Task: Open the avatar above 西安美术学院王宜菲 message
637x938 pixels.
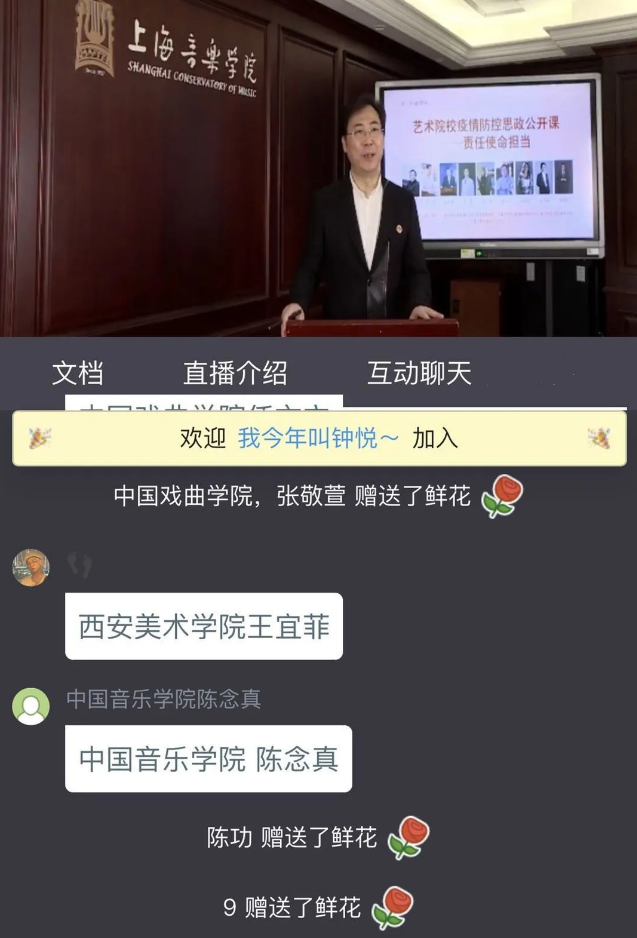Action: pyautogui.click(x=31, y=567)
